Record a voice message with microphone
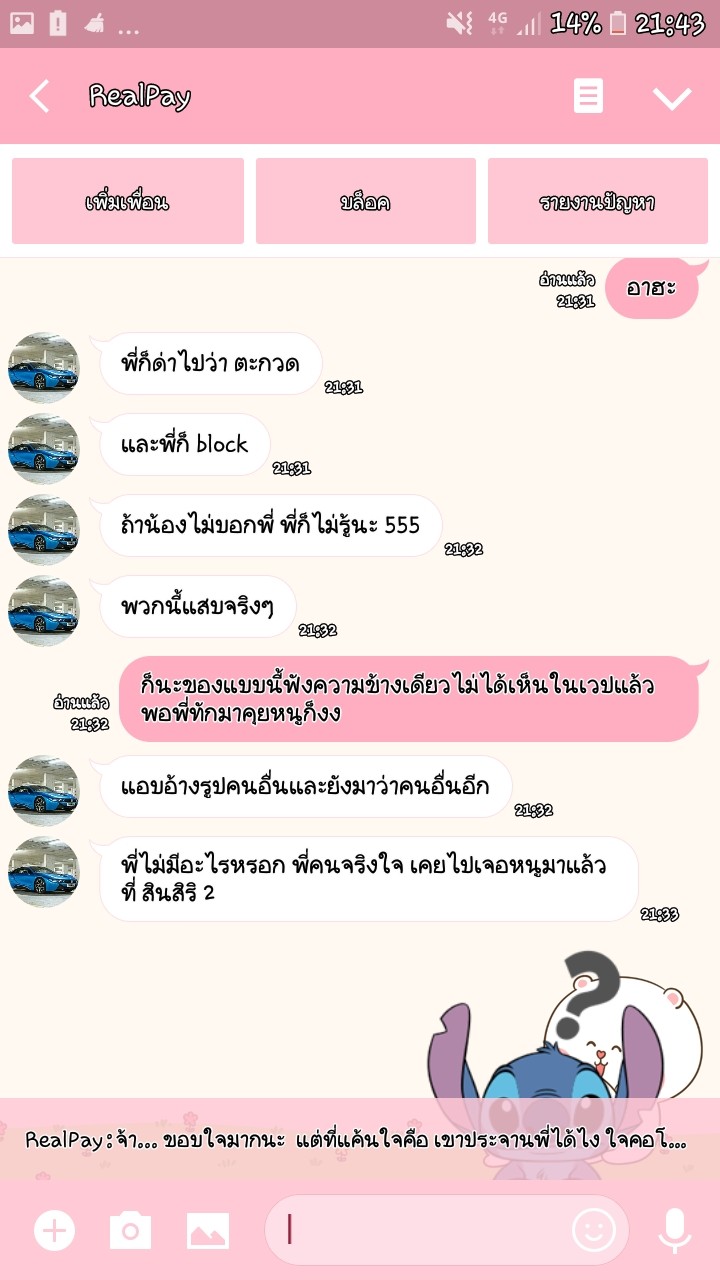The image size is (720, 1280). [x=675, y=1230]
